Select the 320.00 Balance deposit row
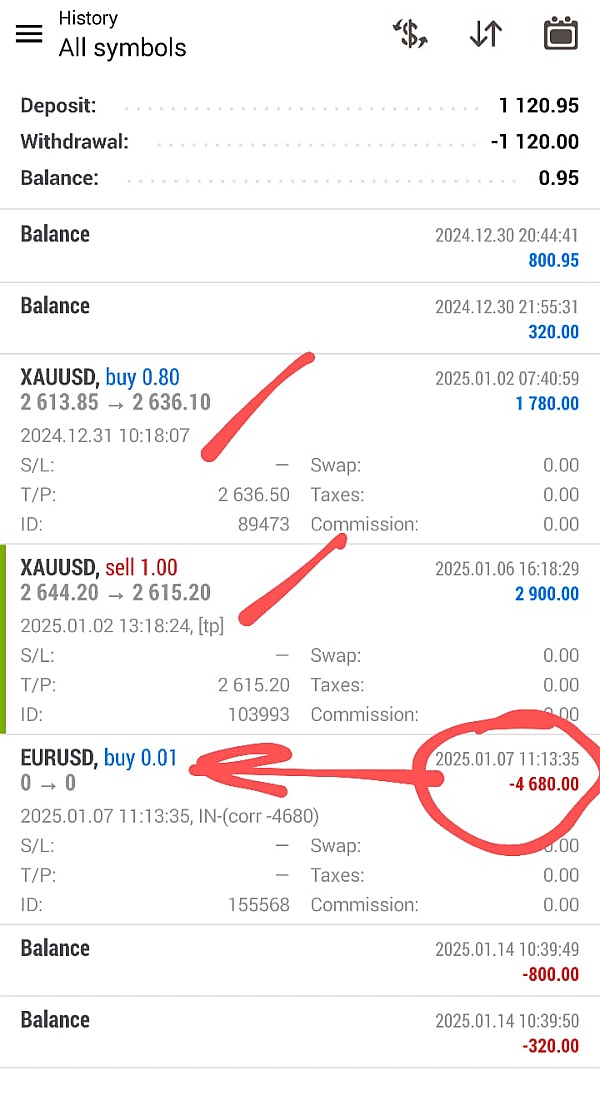This screenshot has width=600, height=1095. click(x=300, y=318)
